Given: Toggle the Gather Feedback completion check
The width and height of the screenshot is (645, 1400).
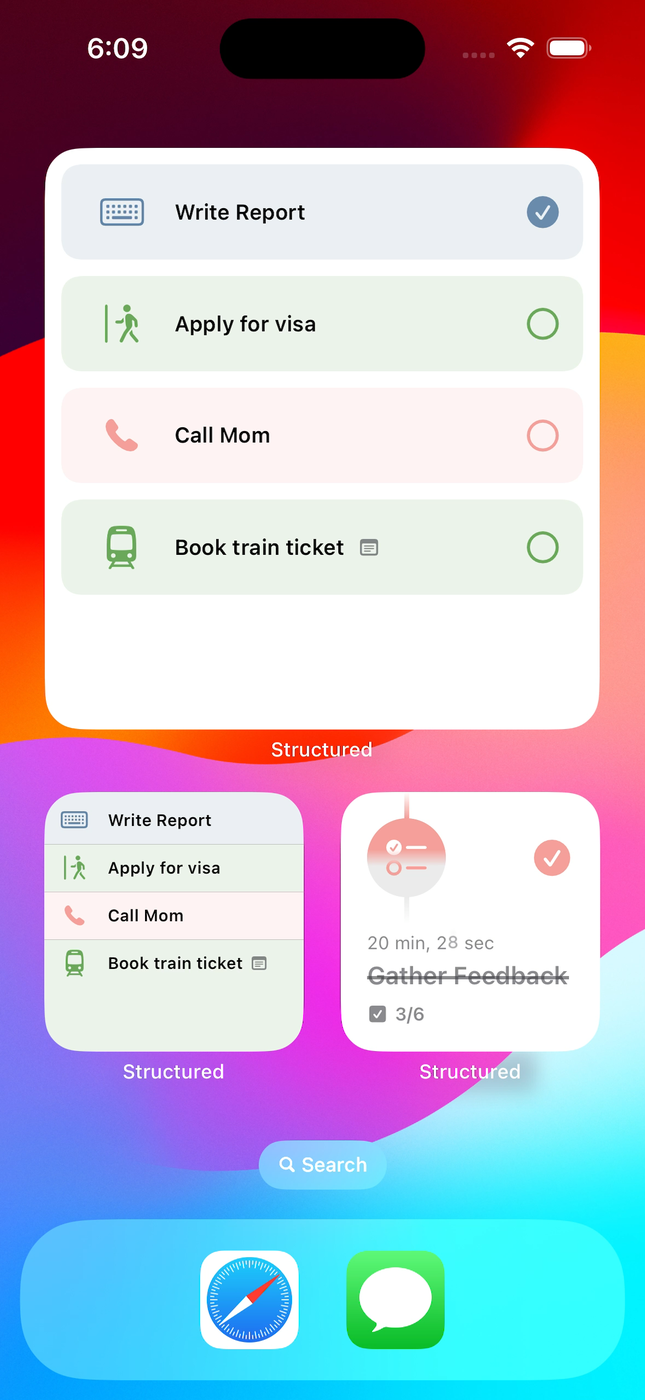Looking at the screenshot, I should (552, 858).
